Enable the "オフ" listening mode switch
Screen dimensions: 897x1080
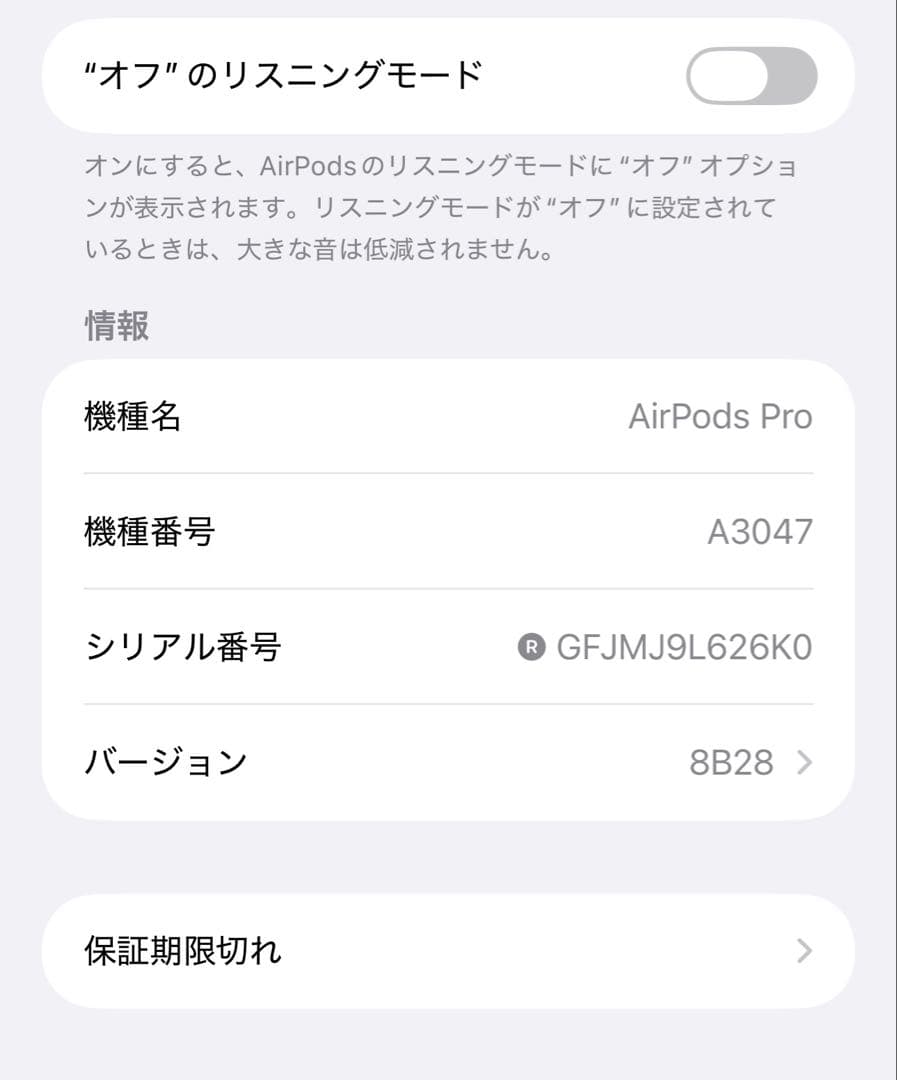pyautogui.click(x=753, y=77)
